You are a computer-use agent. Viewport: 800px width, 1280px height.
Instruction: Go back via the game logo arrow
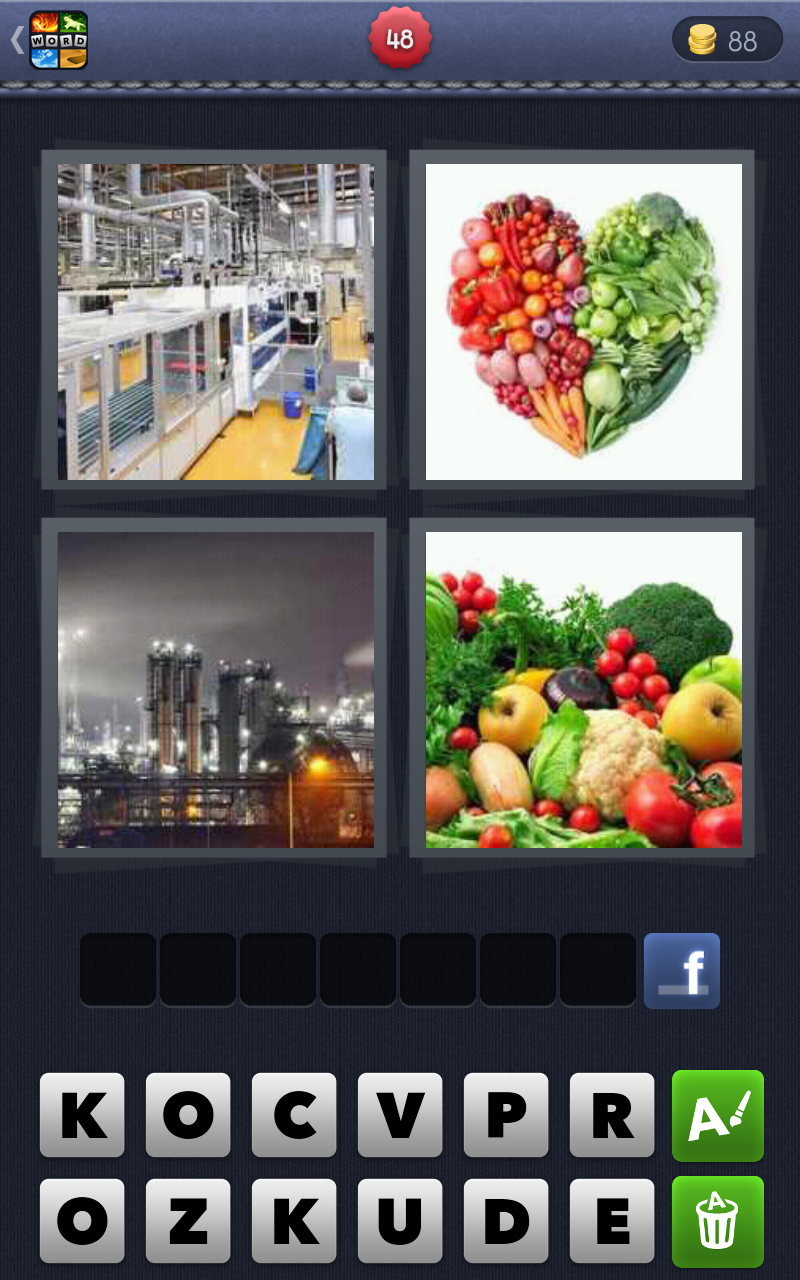point(48,40)
